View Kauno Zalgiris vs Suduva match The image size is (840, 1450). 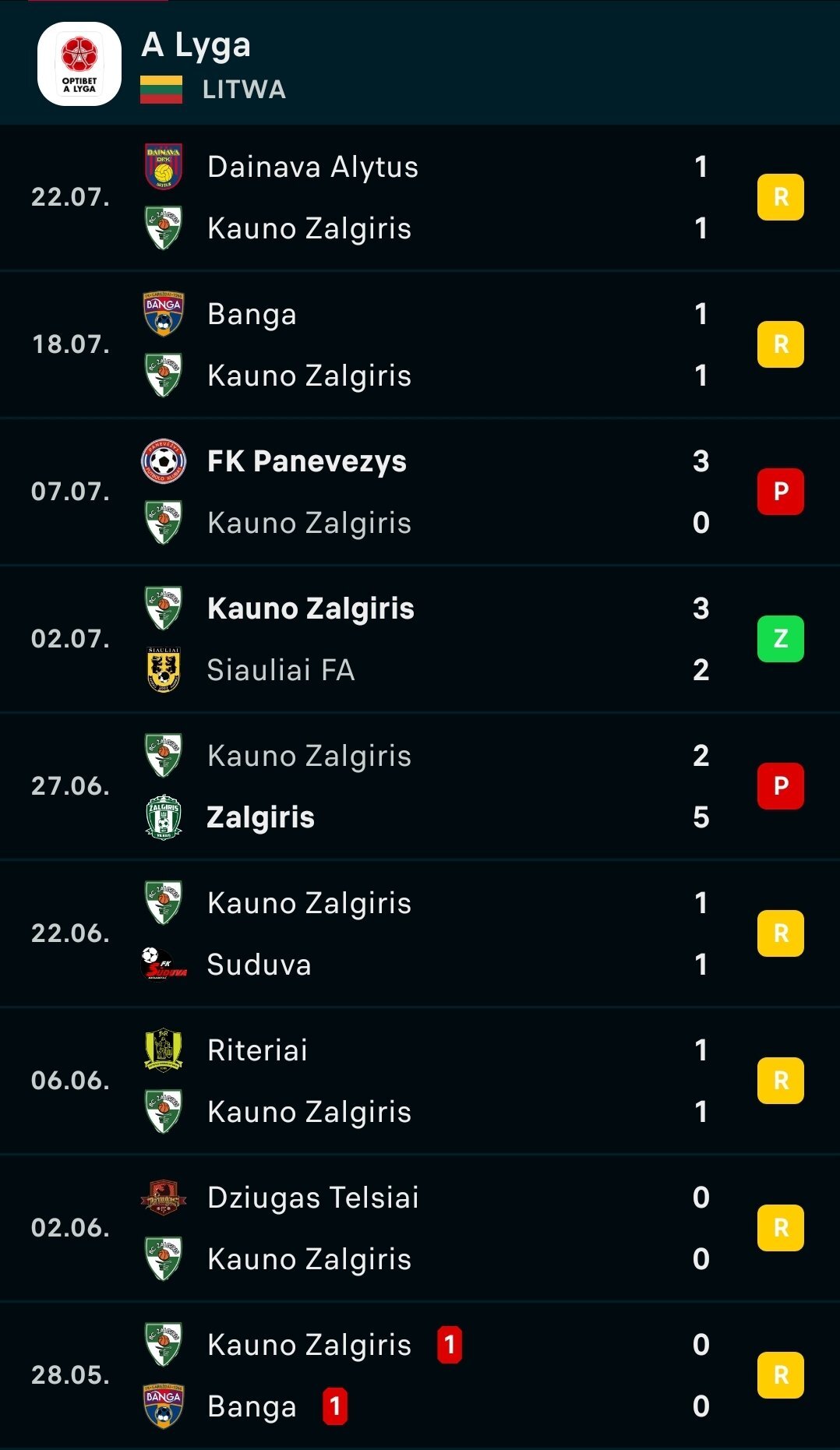point(420,933)
